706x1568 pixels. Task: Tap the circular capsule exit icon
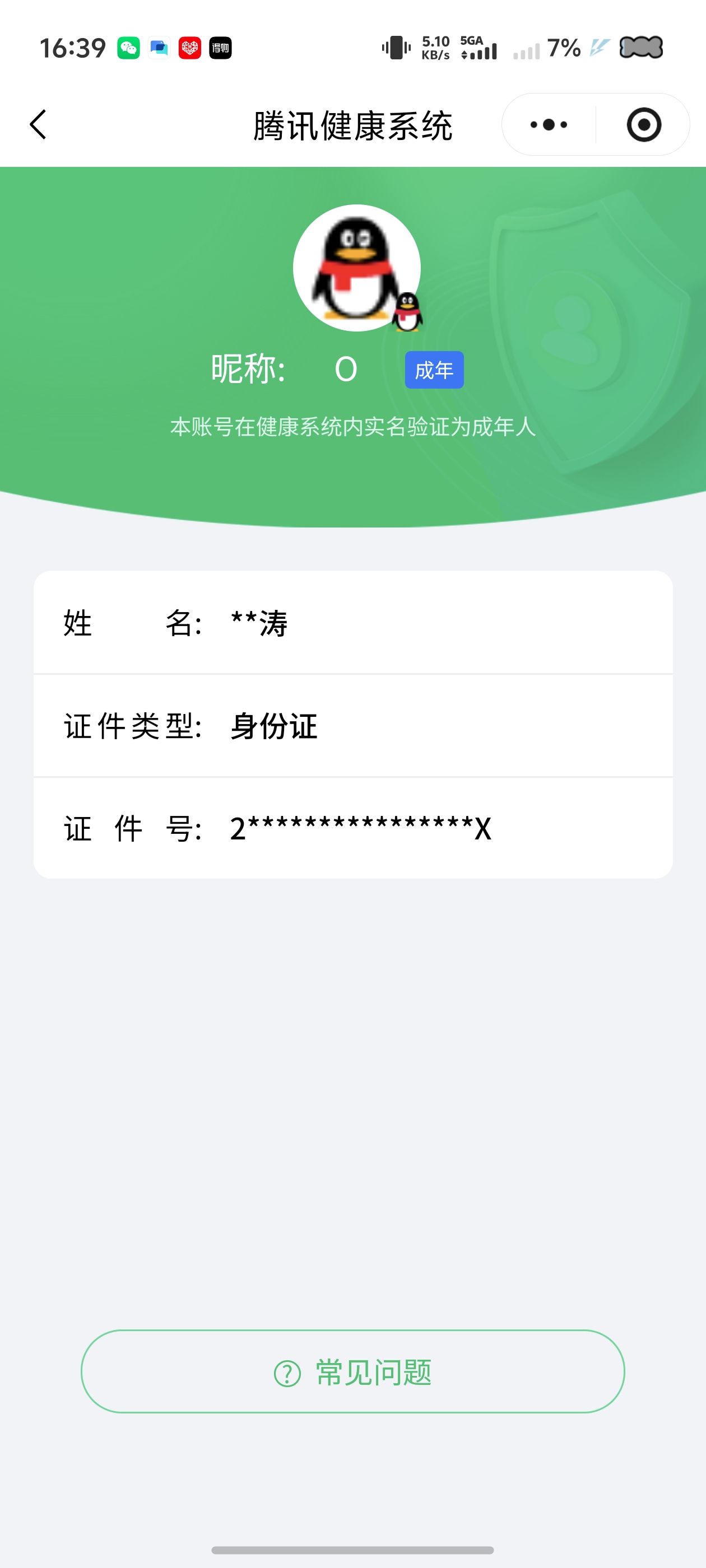(x=645, y=124)
